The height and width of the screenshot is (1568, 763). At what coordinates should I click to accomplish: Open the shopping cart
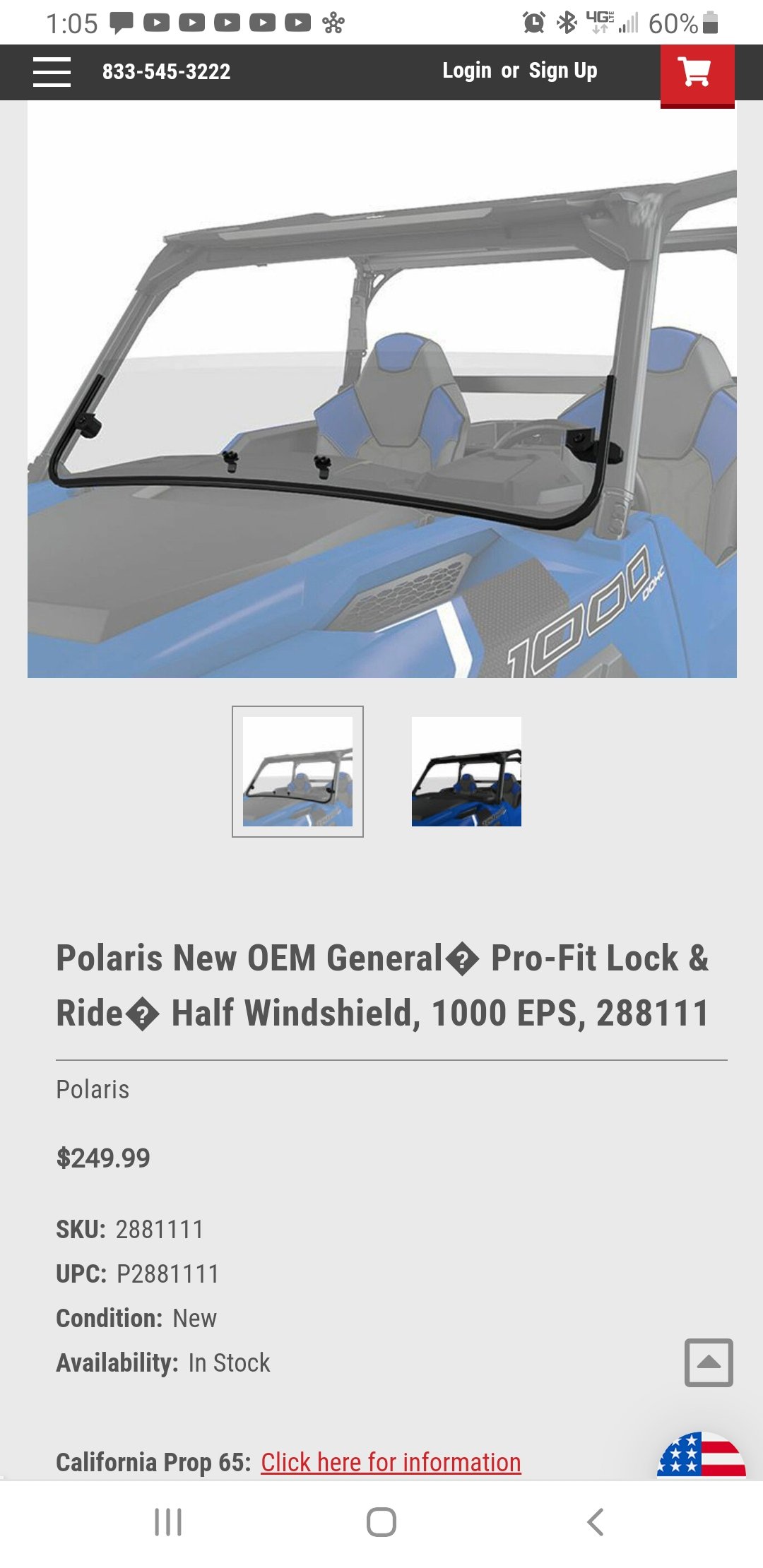697,75
